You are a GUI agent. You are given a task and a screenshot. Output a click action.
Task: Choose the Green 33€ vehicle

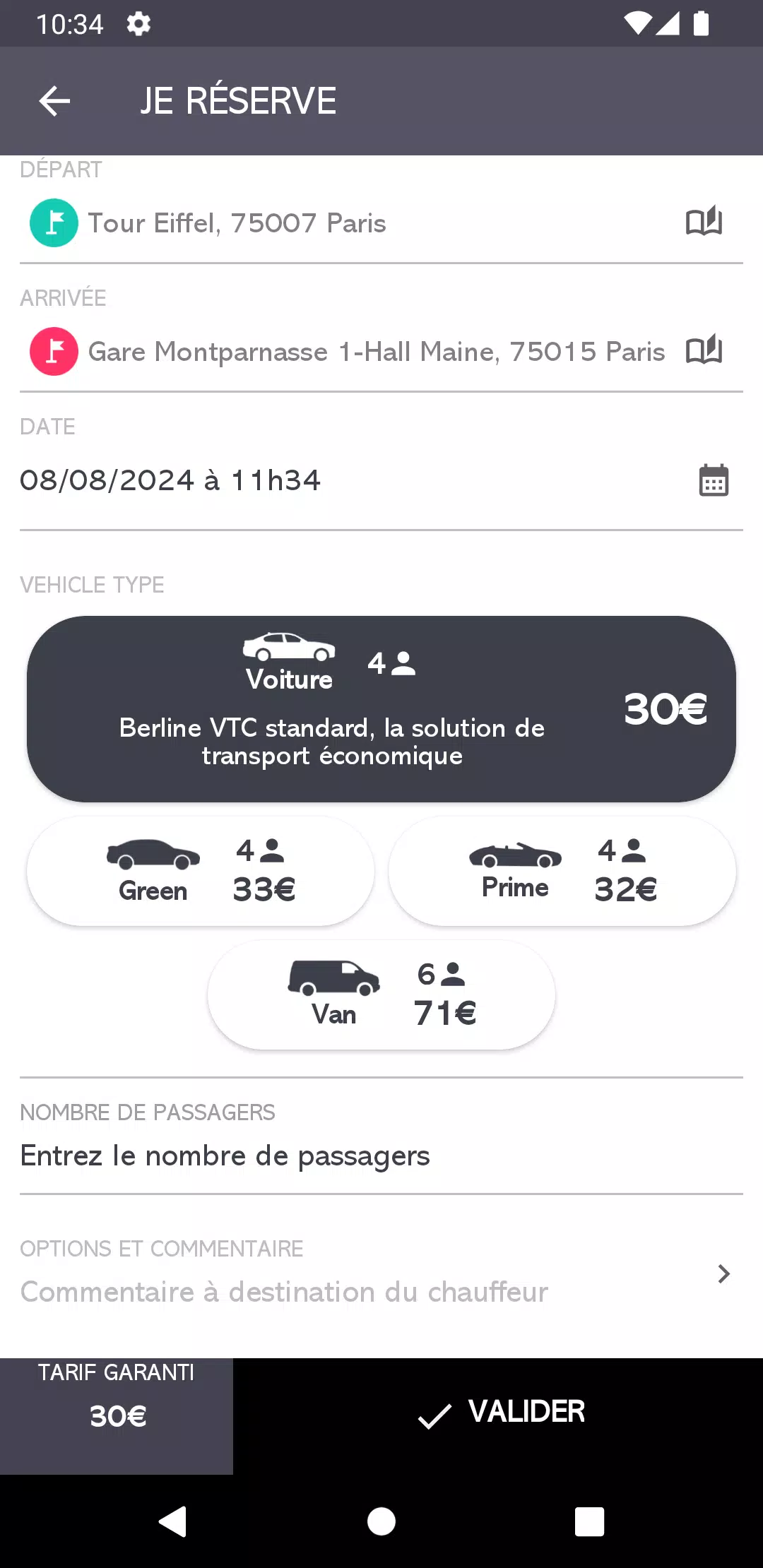tap(201, 871)
